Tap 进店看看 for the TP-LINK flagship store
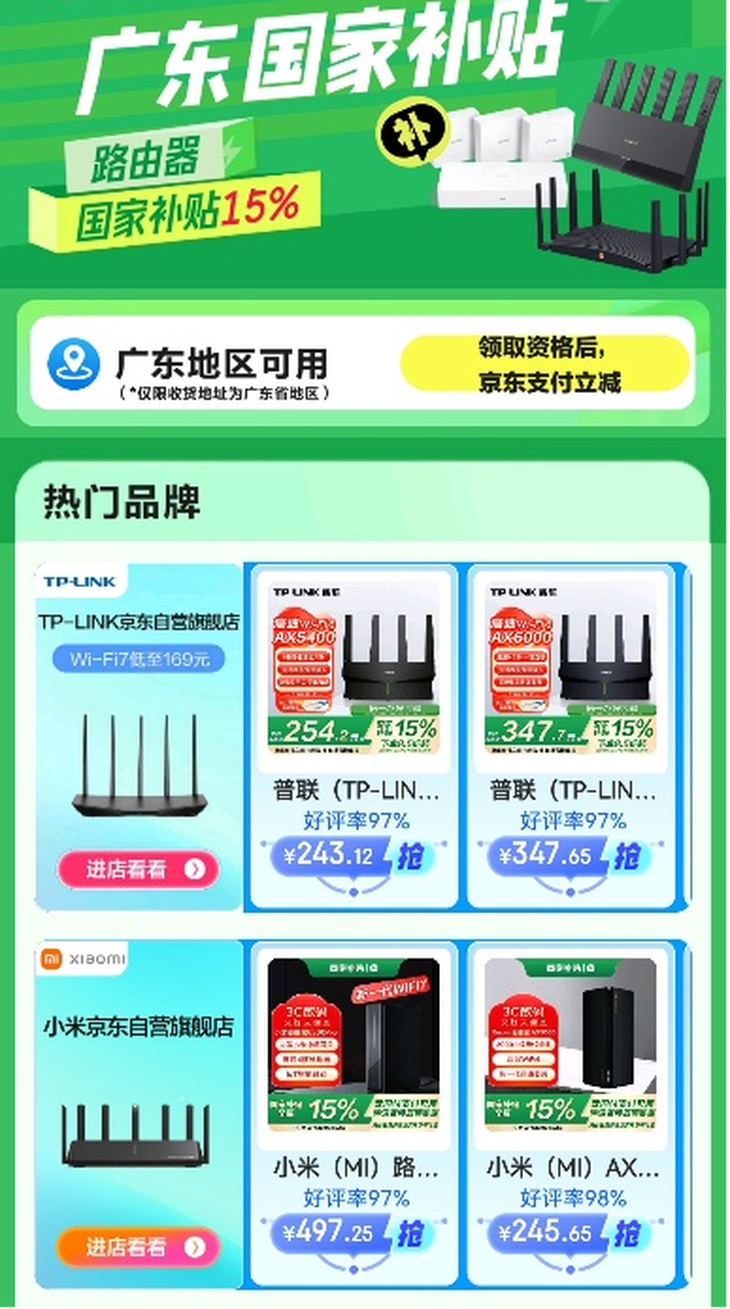 point(137,869)
